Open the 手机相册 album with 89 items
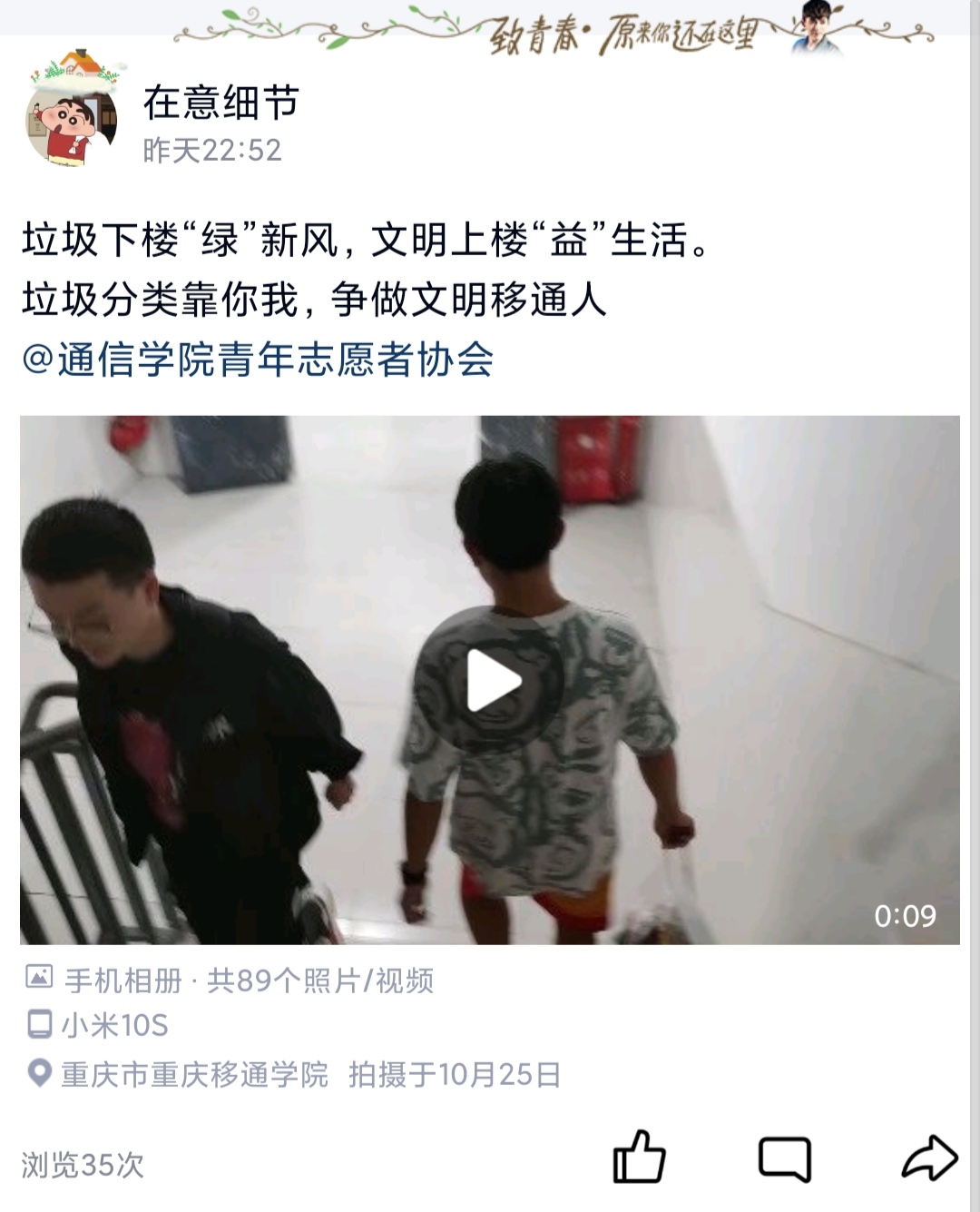This screenshot has width=980, height=1212. click(x=230, y=980)
